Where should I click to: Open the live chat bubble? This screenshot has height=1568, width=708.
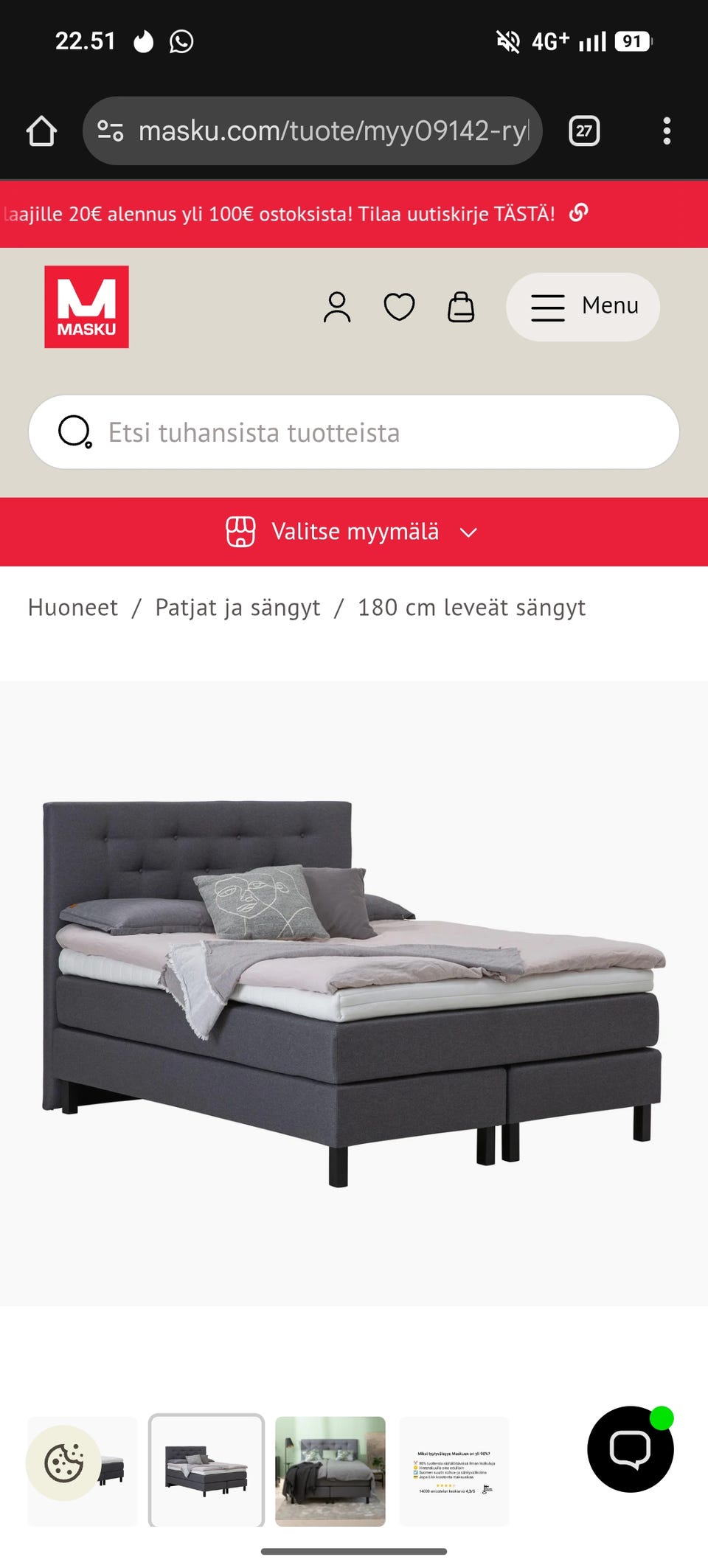(x=631, y=1449)
